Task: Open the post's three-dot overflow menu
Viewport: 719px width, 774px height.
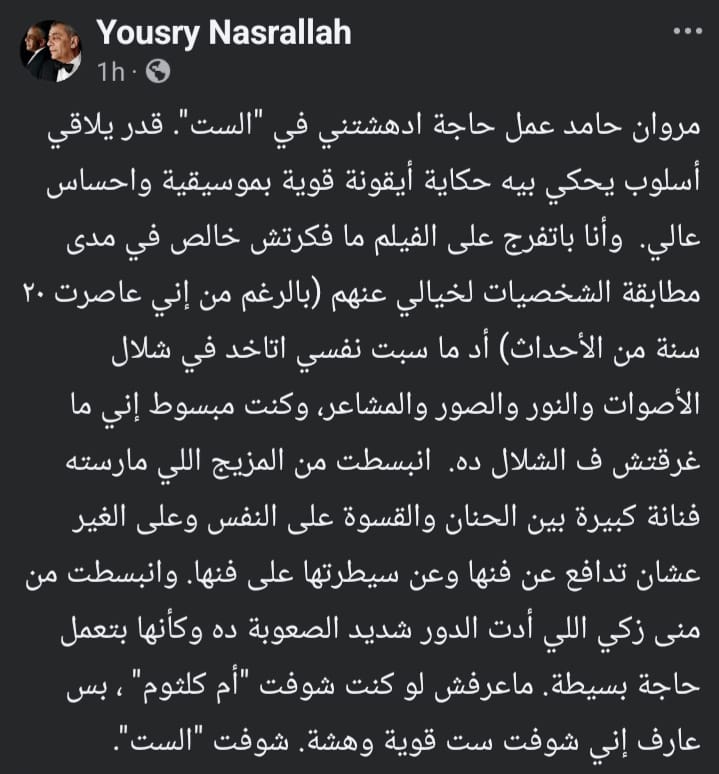Action: click(x=688, y=32)
